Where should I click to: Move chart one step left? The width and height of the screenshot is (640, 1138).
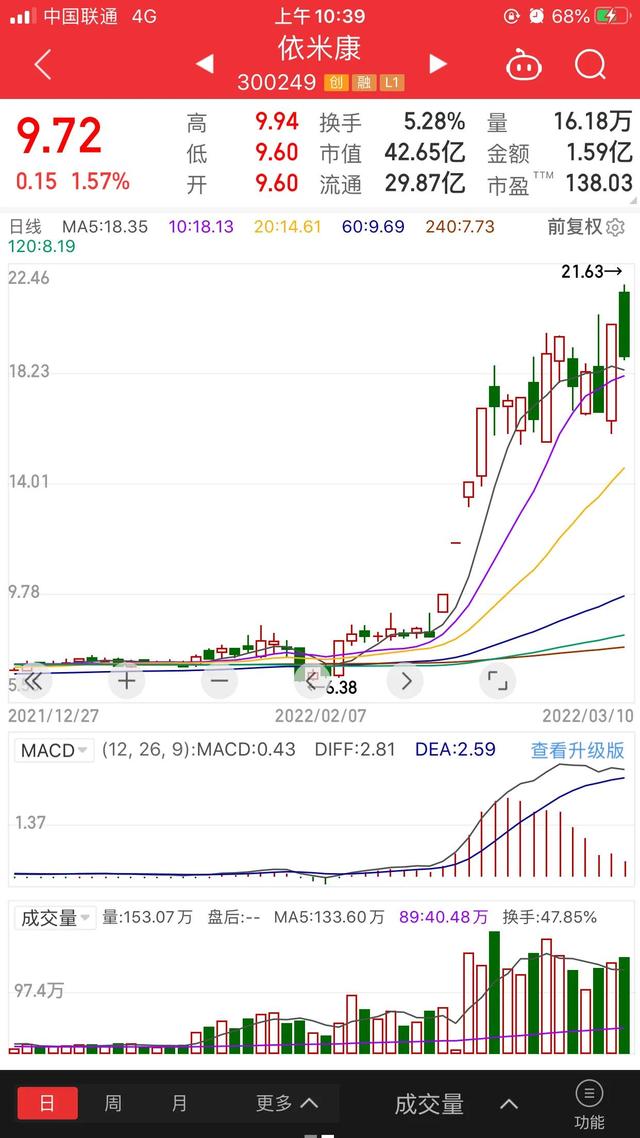tap(312, 682)
